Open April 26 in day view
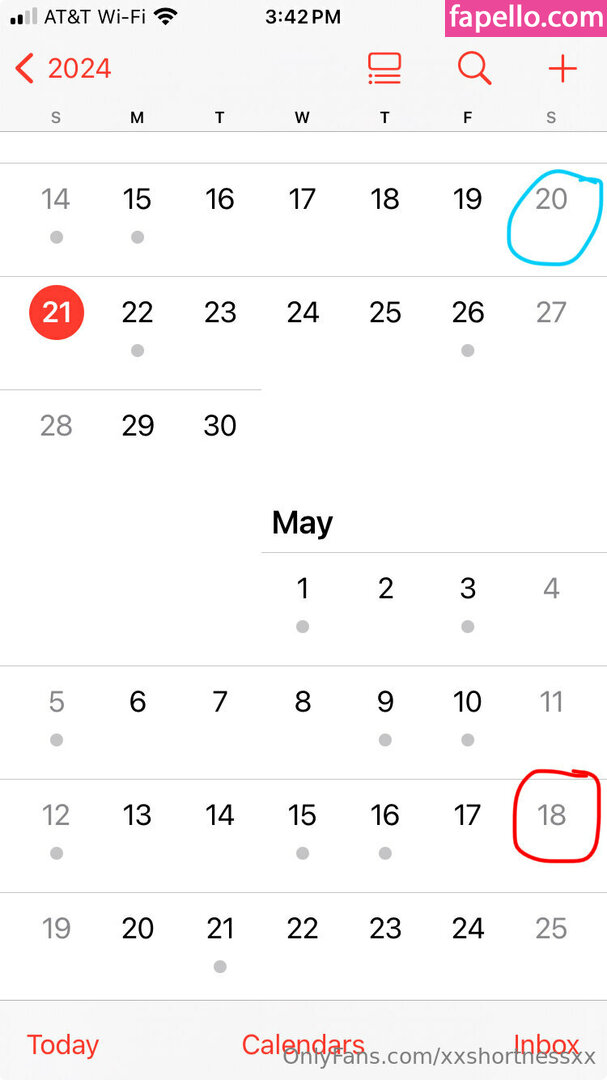The image size is (607, 1080). [468, 313]
